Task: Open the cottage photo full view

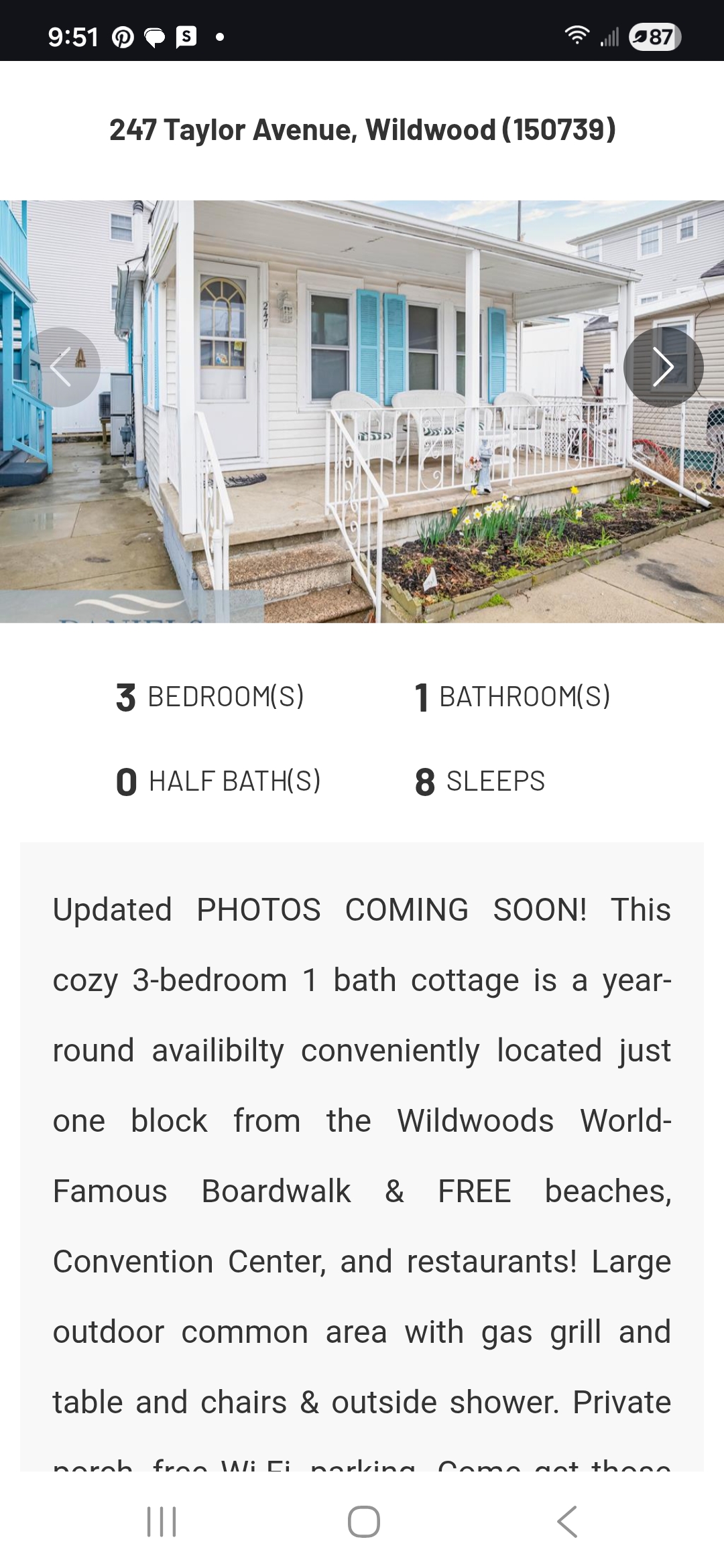Action: [362, 411]
